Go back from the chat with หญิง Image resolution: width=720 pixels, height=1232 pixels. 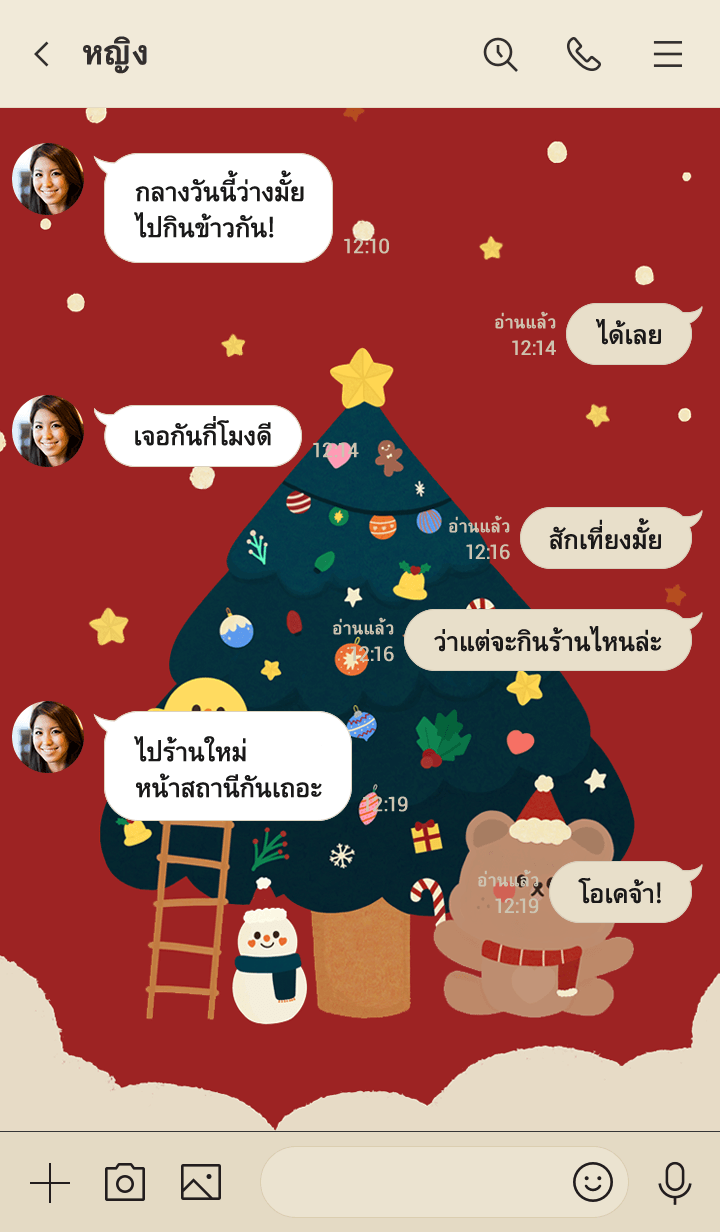[41, 54]
